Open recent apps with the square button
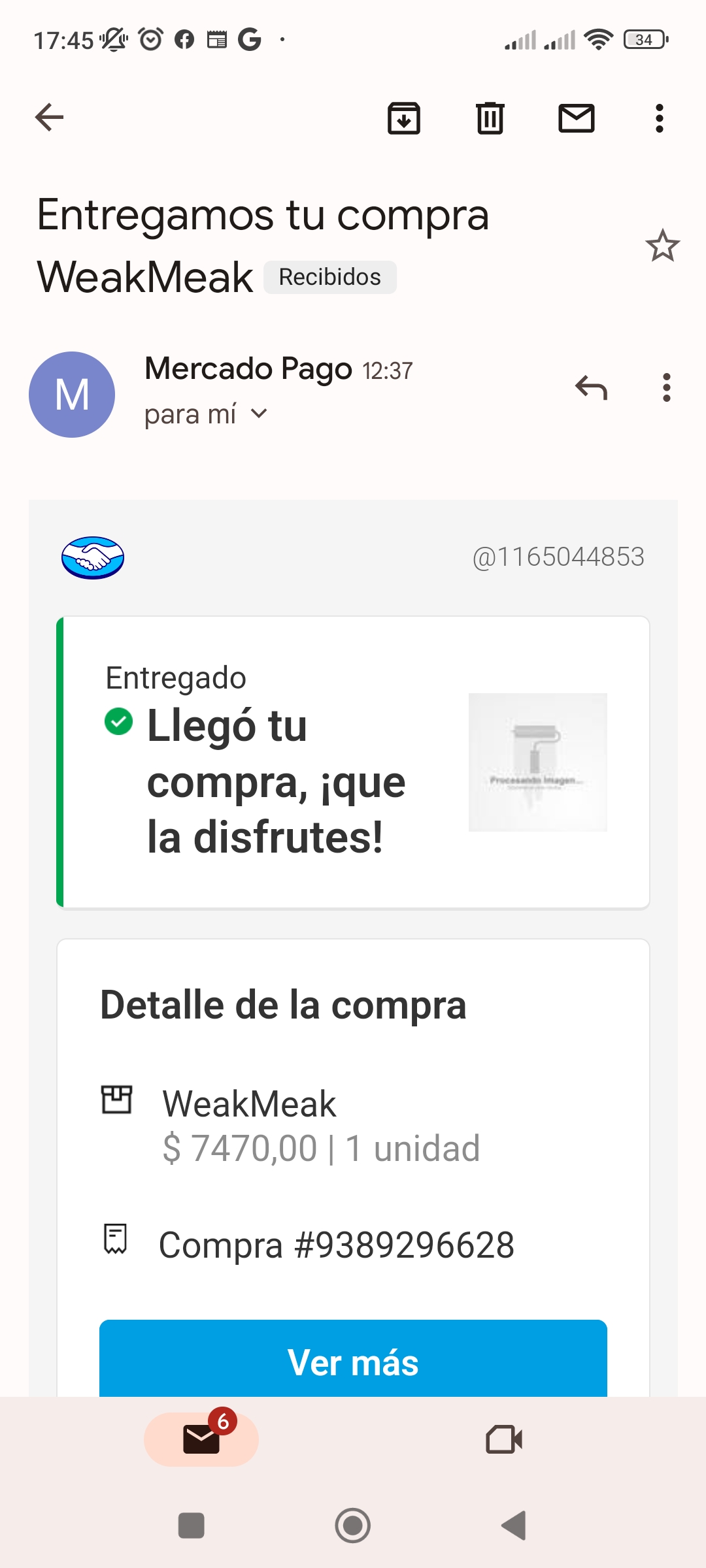 pos(192,1526)
